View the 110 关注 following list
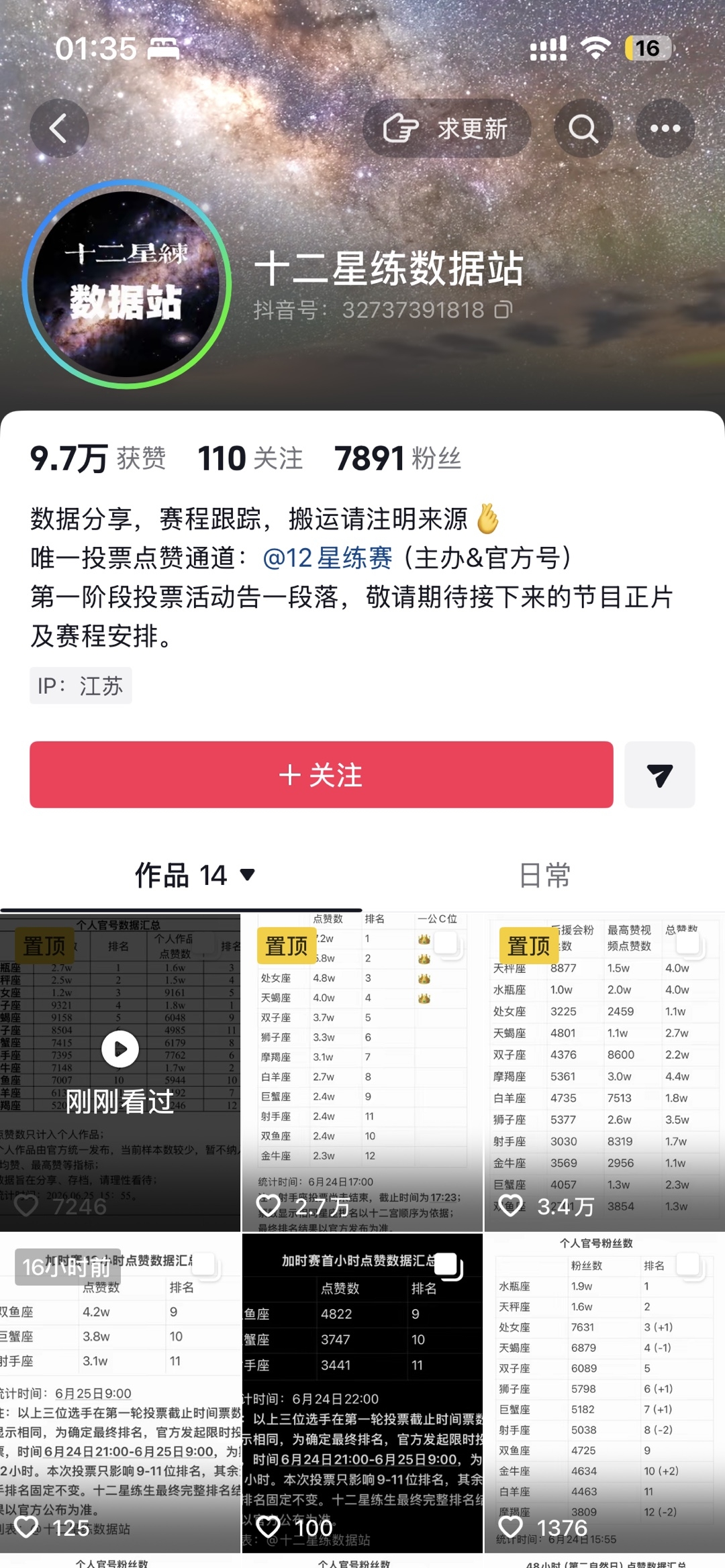725x1568 pixels. (250, 458)
